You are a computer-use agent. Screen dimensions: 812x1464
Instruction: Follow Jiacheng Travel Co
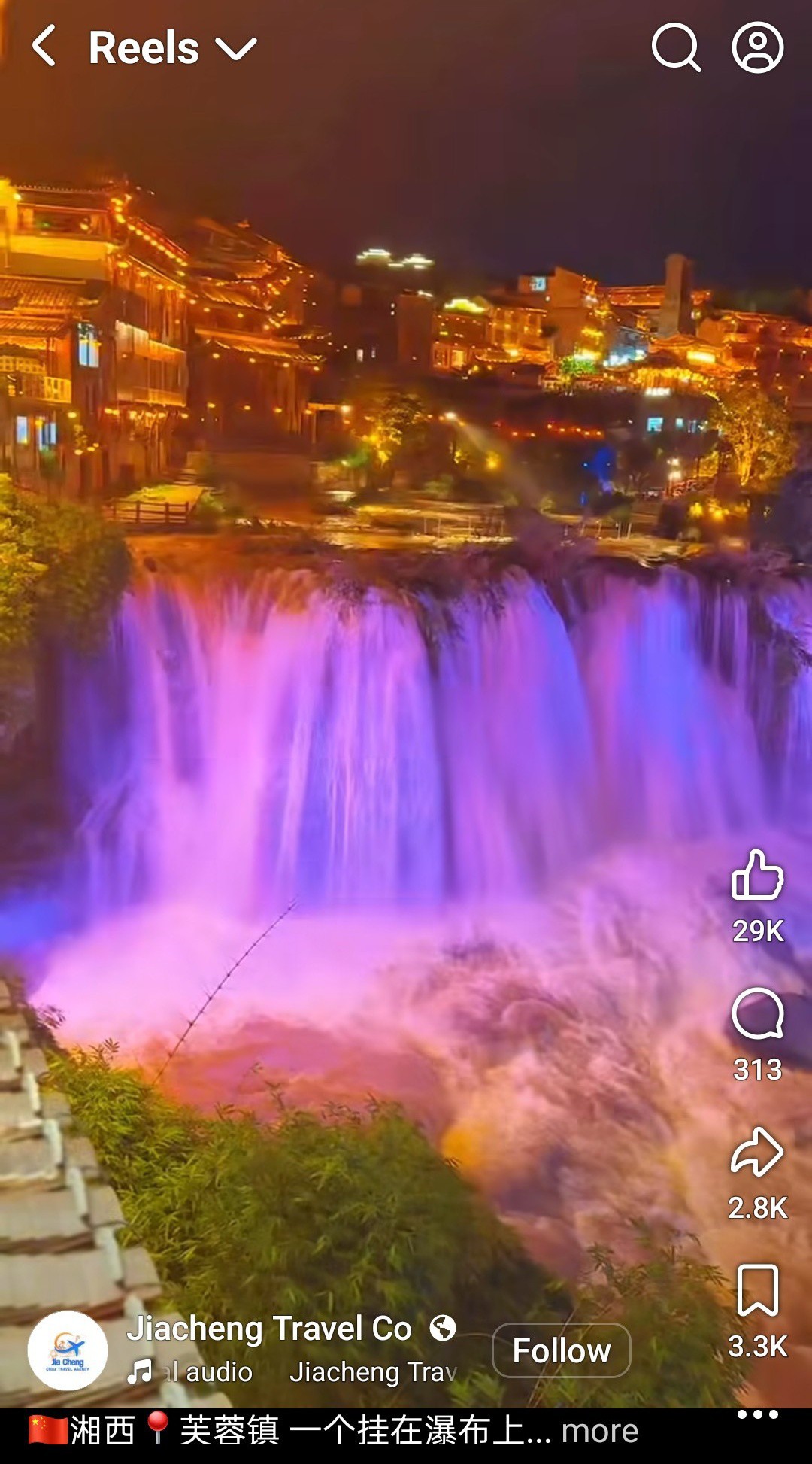[561, 1351]
